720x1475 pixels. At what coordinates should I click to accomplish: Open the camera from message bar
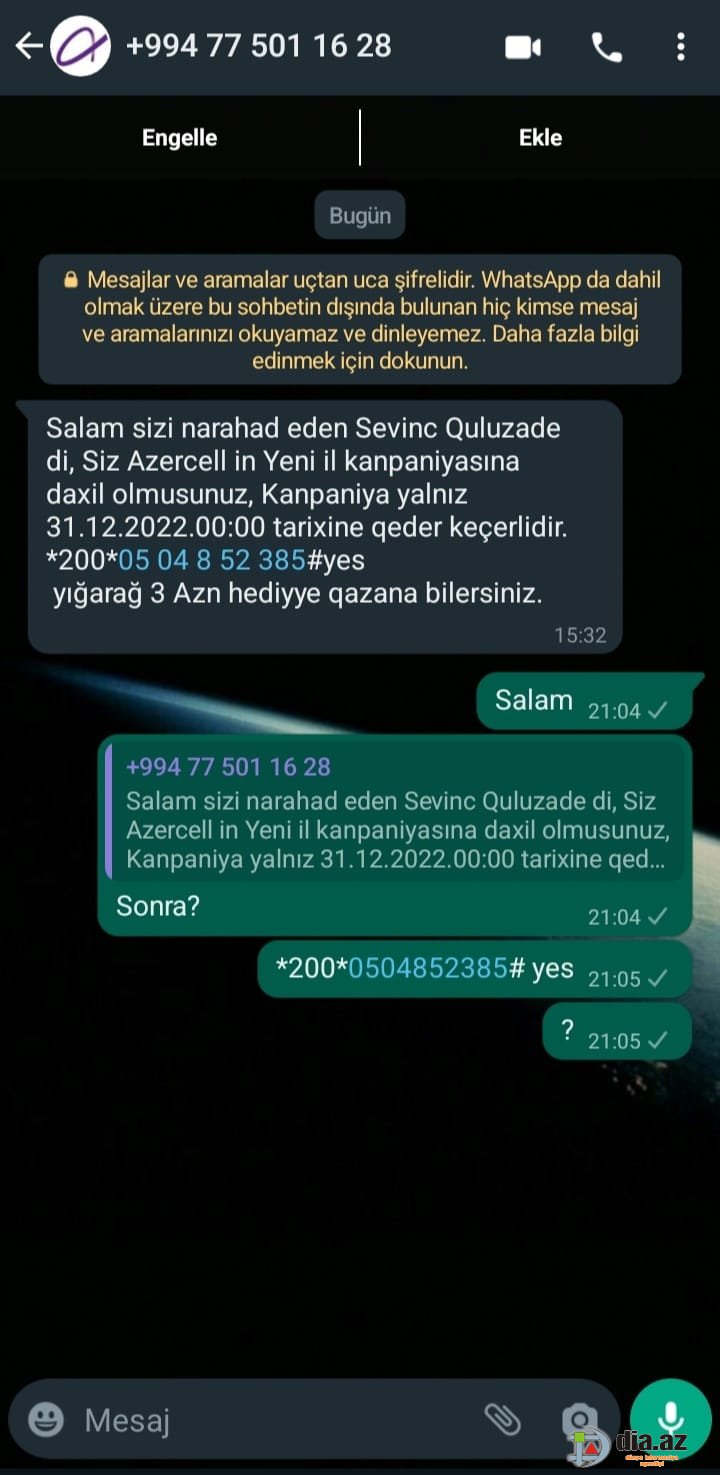(578, 1420)
